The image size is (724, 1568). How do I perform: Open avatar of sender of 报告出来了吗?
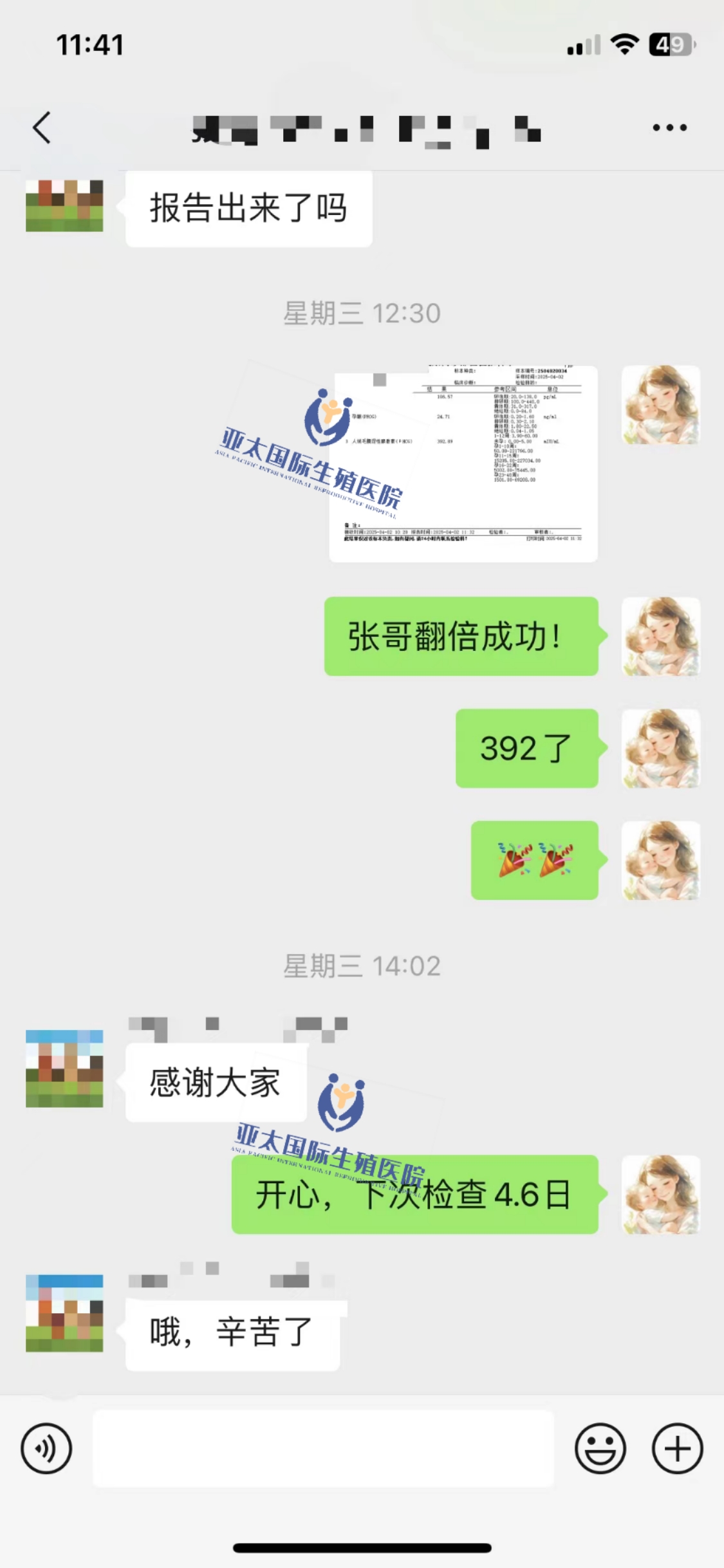click(x=64, y=206)
